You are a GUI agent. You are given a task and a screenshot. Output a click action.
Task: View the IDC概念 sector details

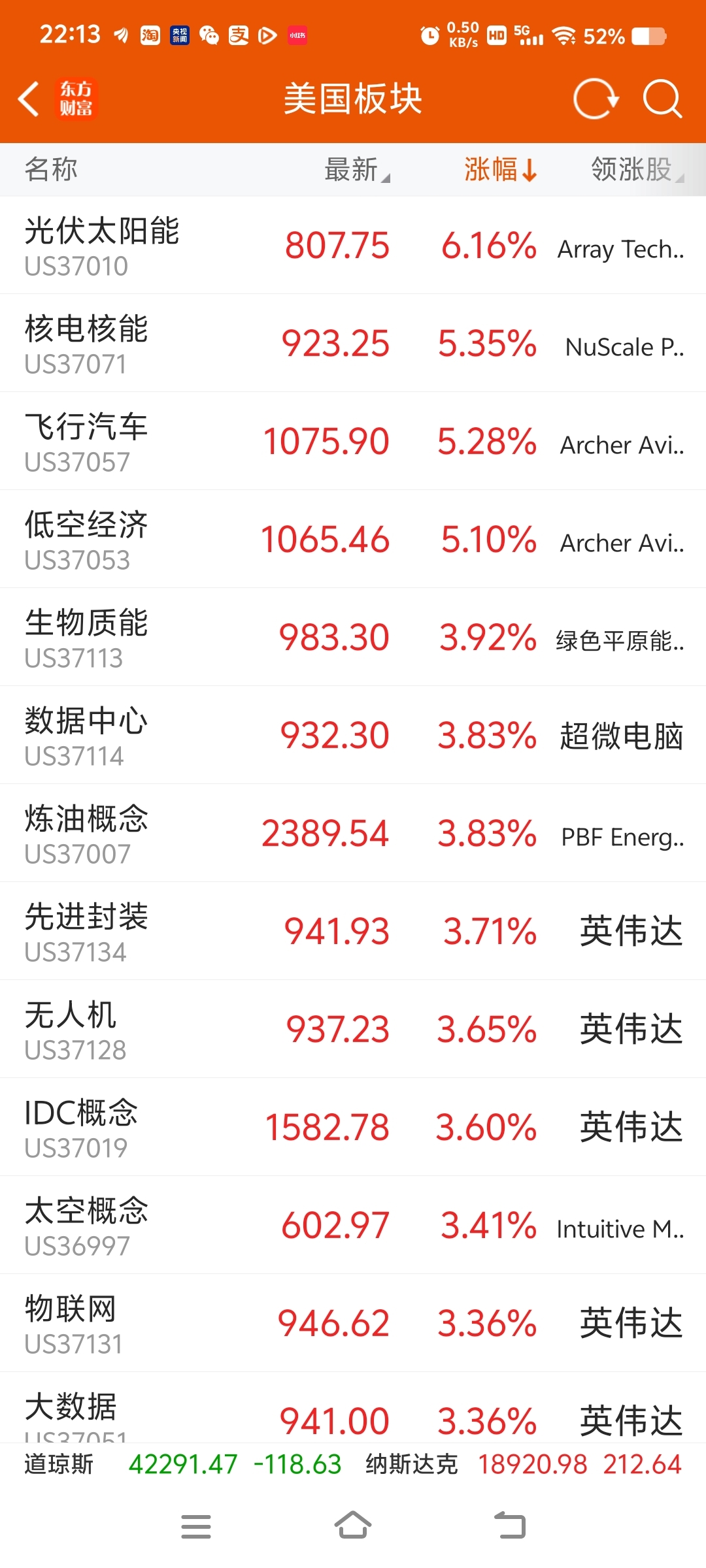353,1127
